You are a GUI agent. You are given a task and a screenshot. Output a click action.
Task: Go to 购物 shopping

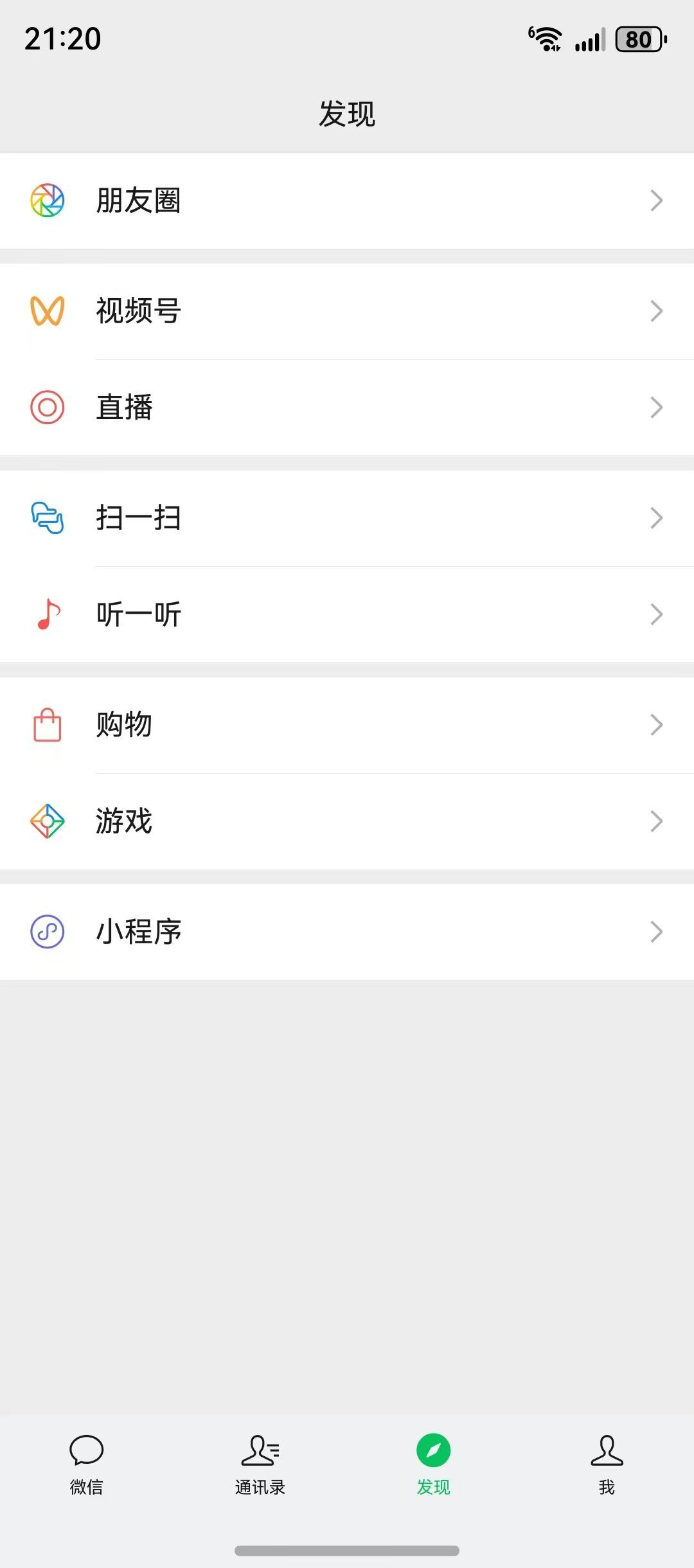click(x=347, y=725)
